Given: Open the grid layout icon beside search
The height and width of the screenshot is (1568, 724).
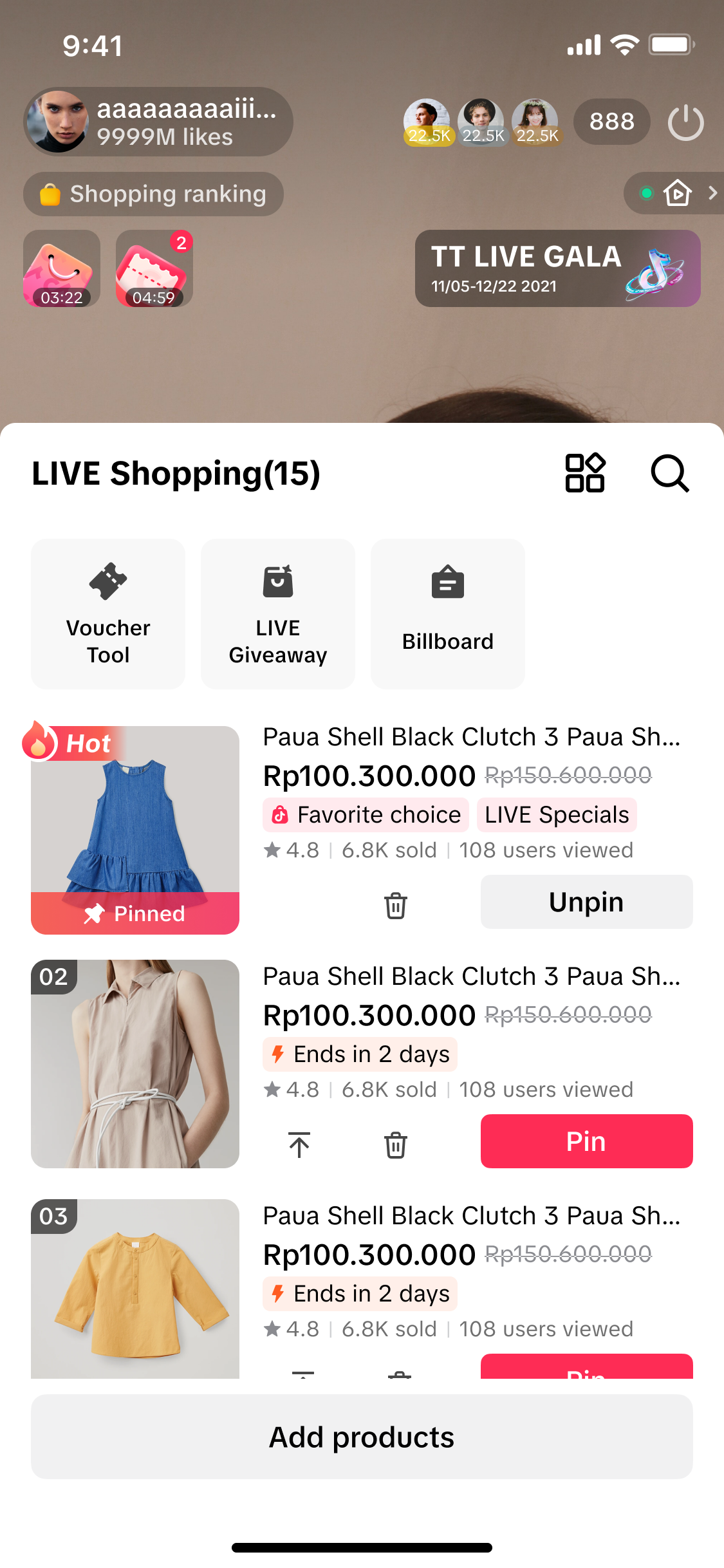Looking at the screenshot, I should tap(584, 474).
